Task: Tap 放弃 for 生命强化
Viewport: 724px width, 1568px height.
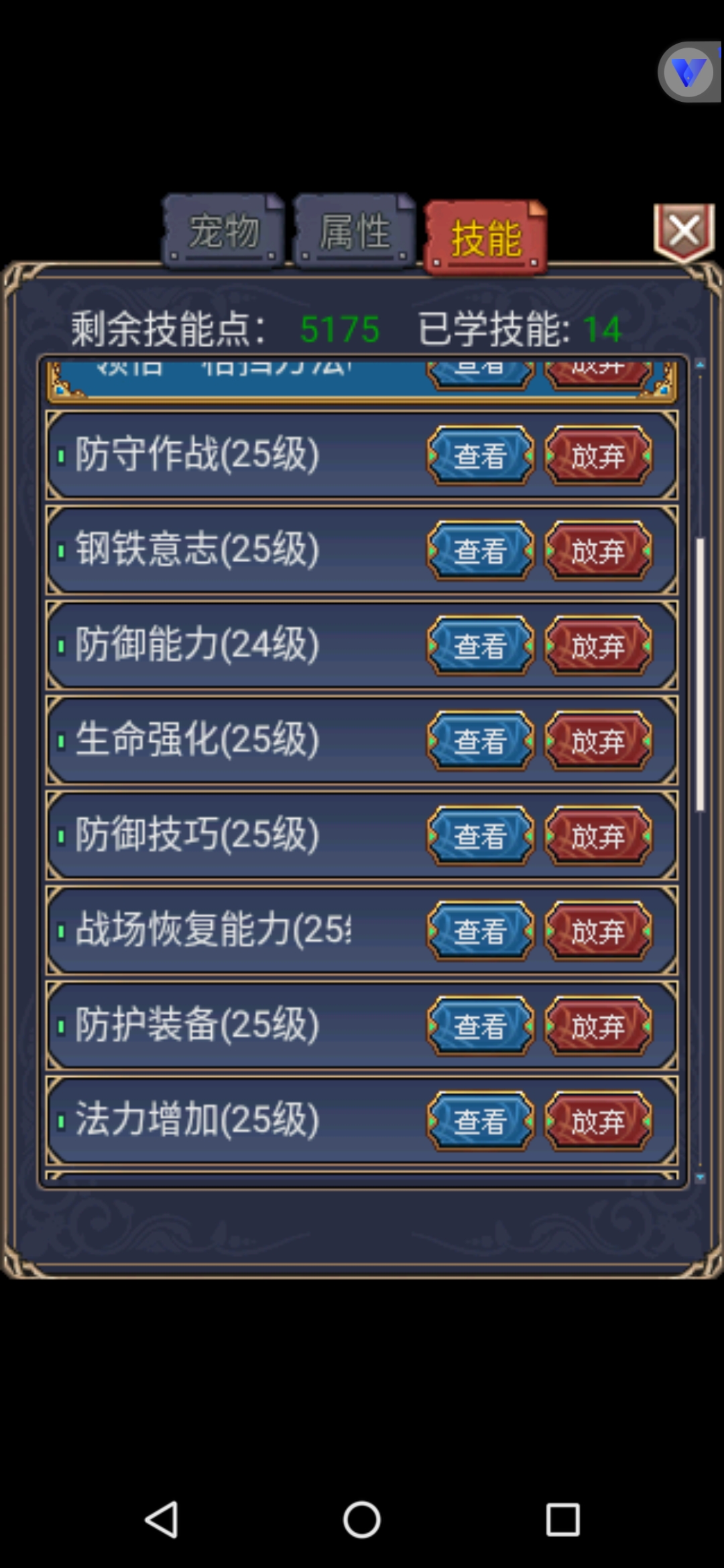Action: pos(598,741)
